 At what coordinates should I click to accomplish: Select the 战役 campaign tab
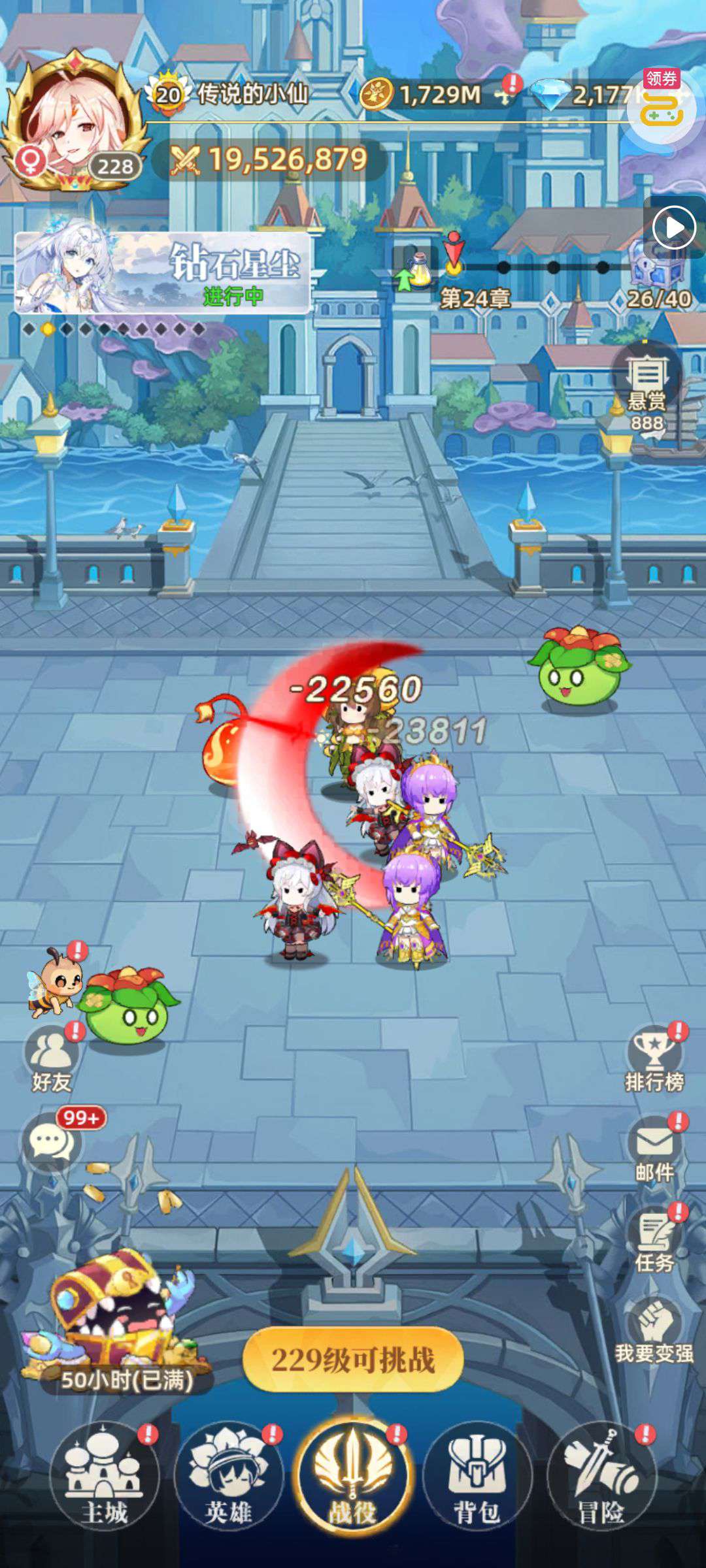pyautogui.click(x=353, y=1478)
